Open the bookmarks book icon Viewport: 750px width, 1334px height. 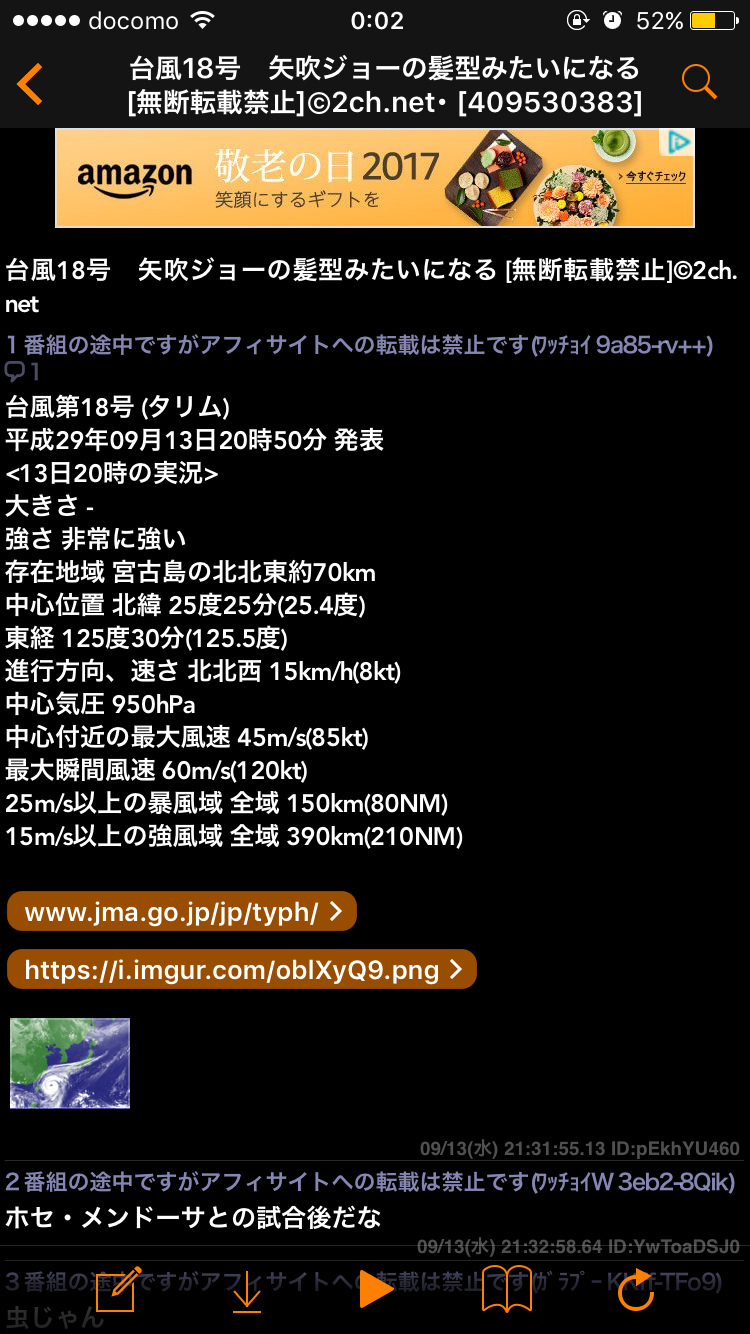coord(507,1290)
